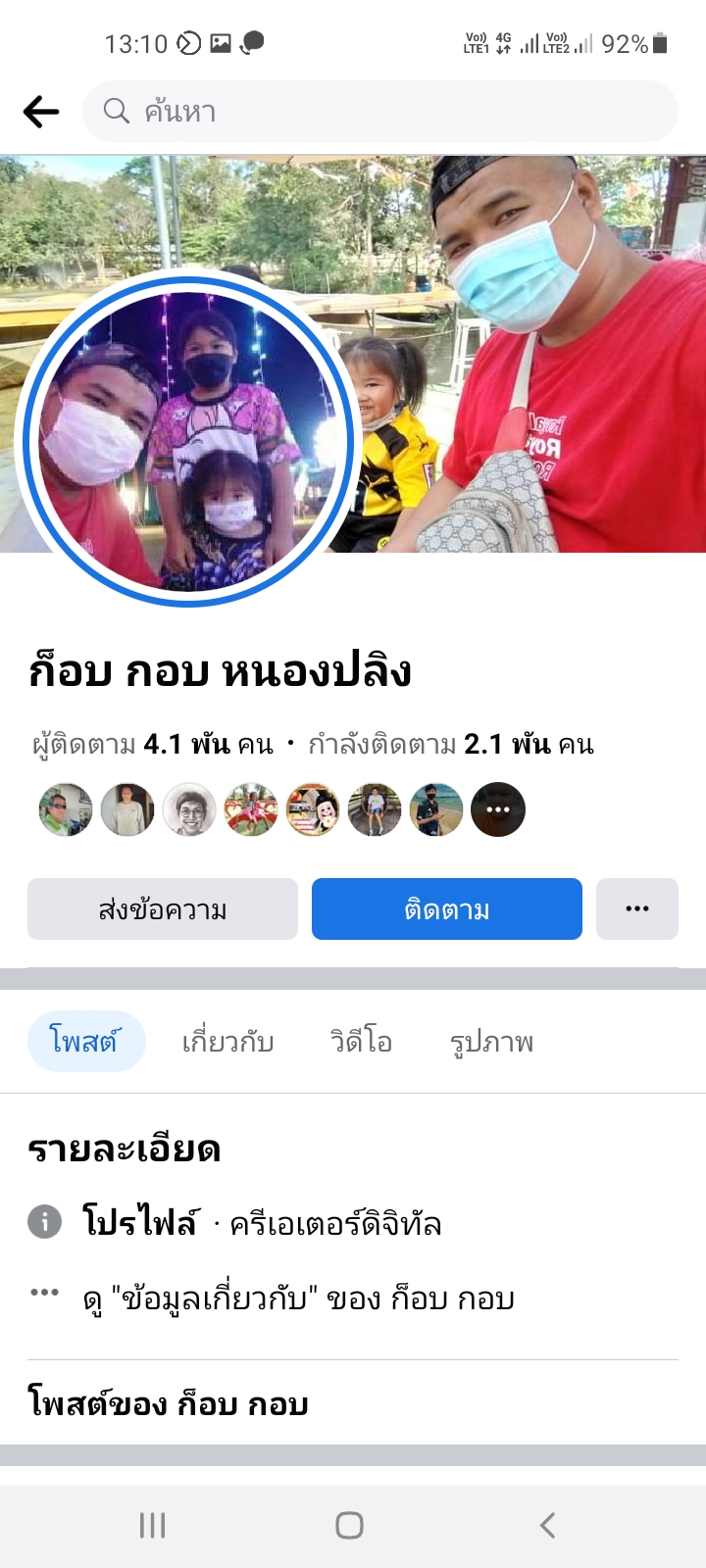This screenshot has width=706, height=1568.
Task: Tap ส่งข้อความ to send a message
Action: (163, 909)
